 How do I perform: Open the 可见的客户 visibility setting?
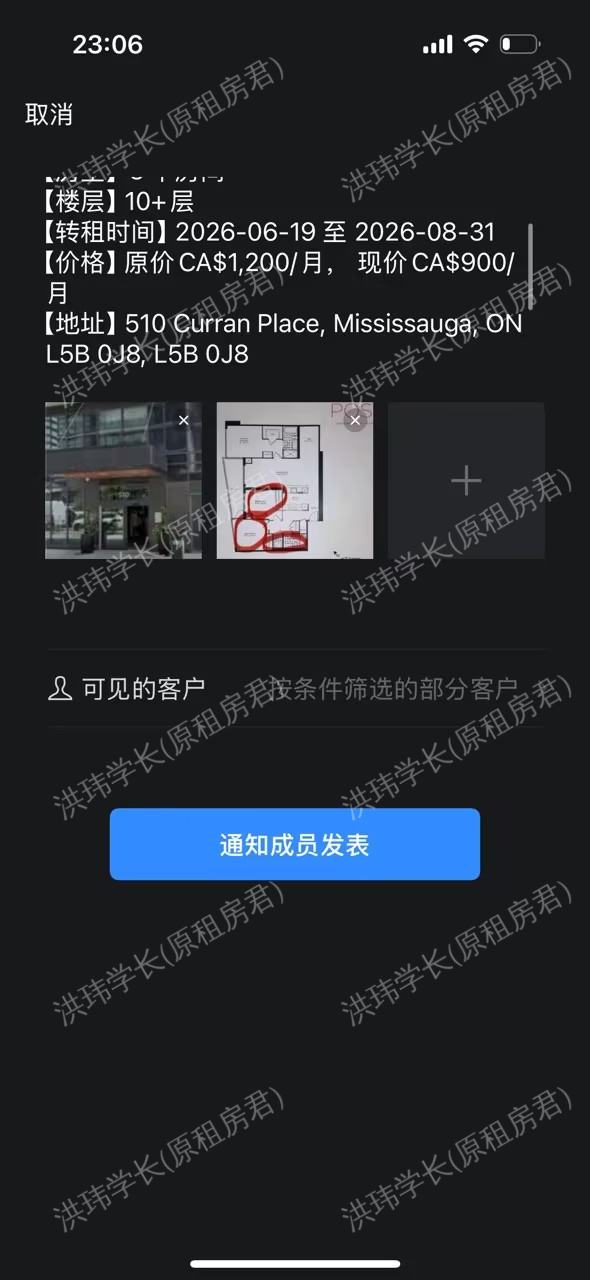295,688
